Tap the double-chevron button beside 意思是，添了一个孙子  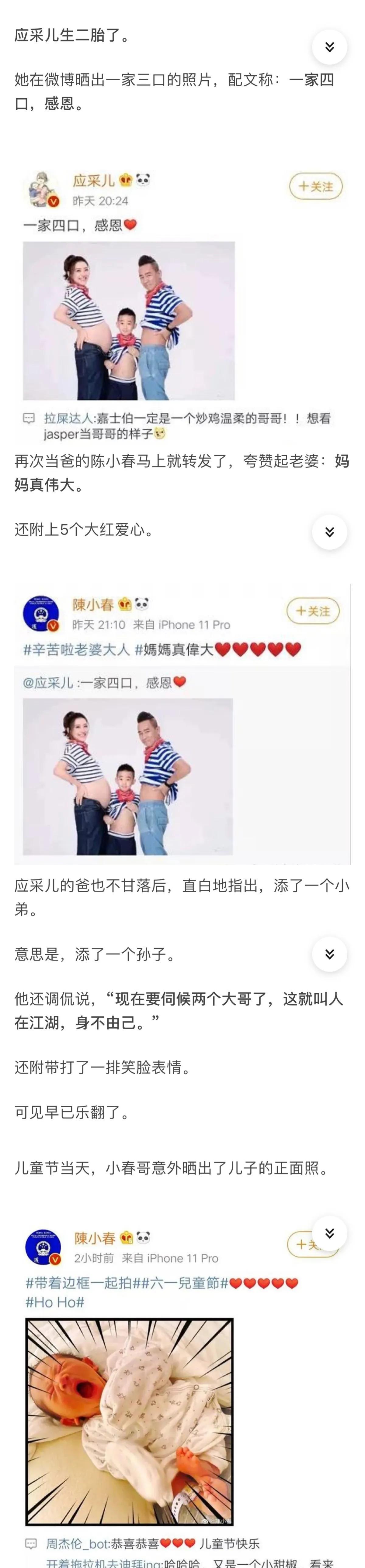pos(329,954)
